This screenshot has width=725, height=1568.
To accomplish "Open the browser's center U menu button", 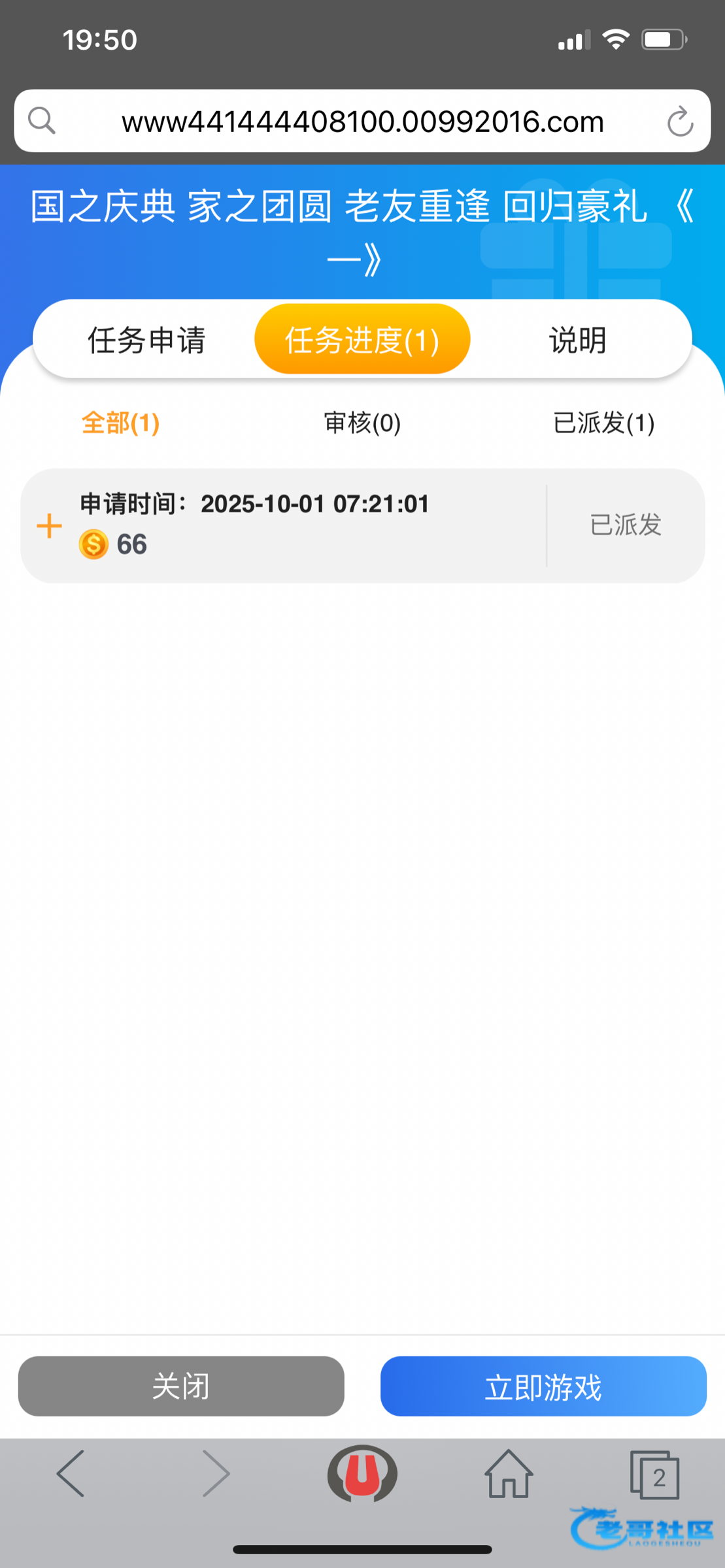I will click(x=362, y=1473).
